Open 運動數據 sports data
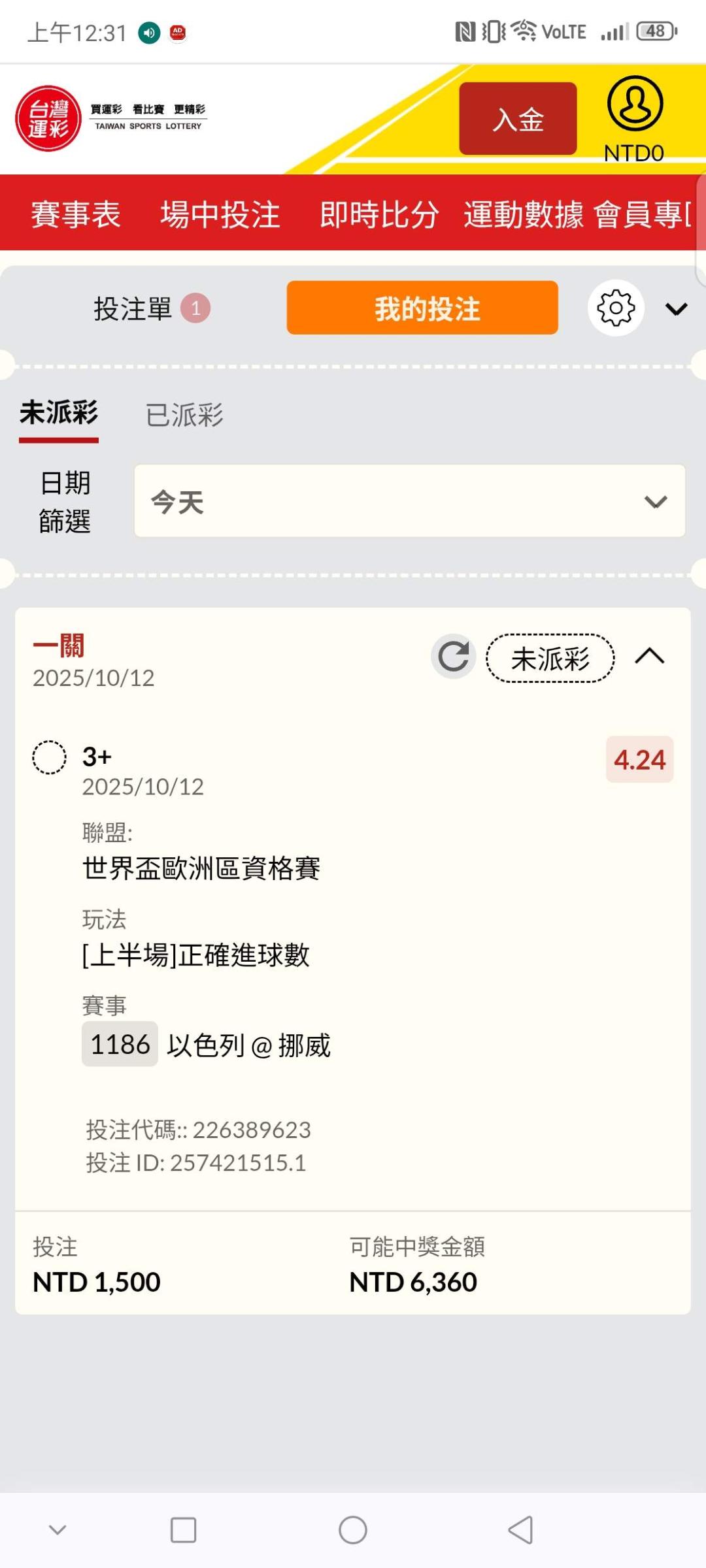This screenshot has height=1568, width=706. [524, 214]
